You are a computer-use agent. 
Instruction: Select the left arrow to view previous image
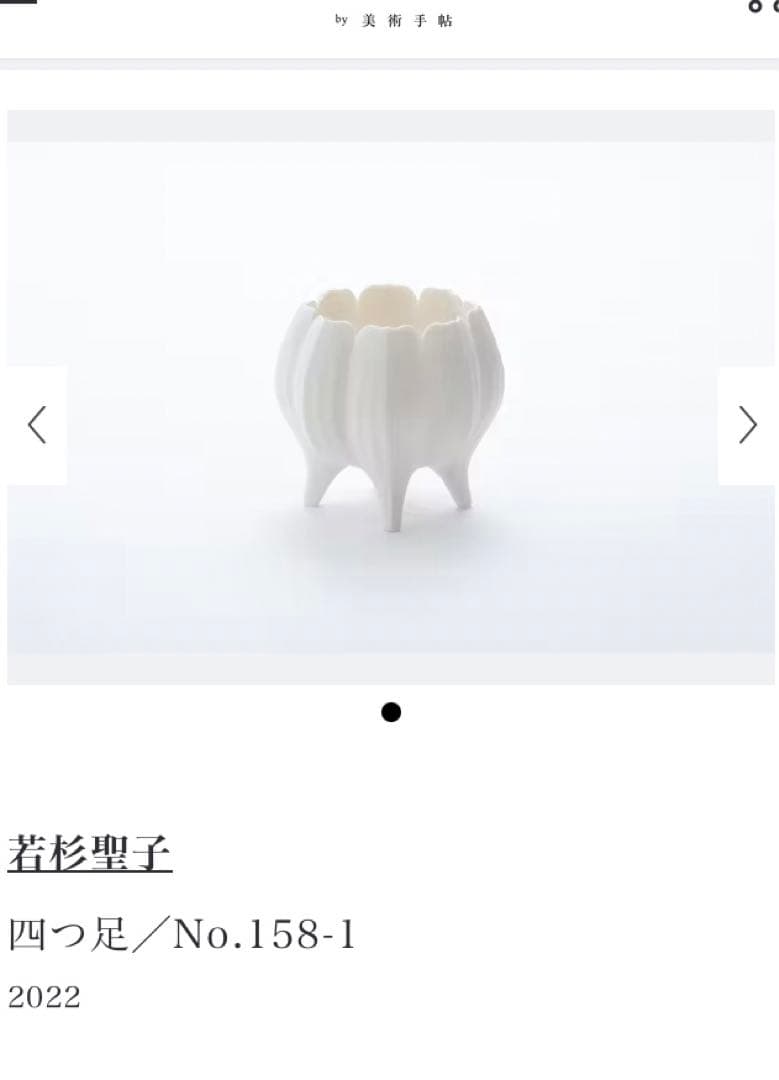click(37, 424)
